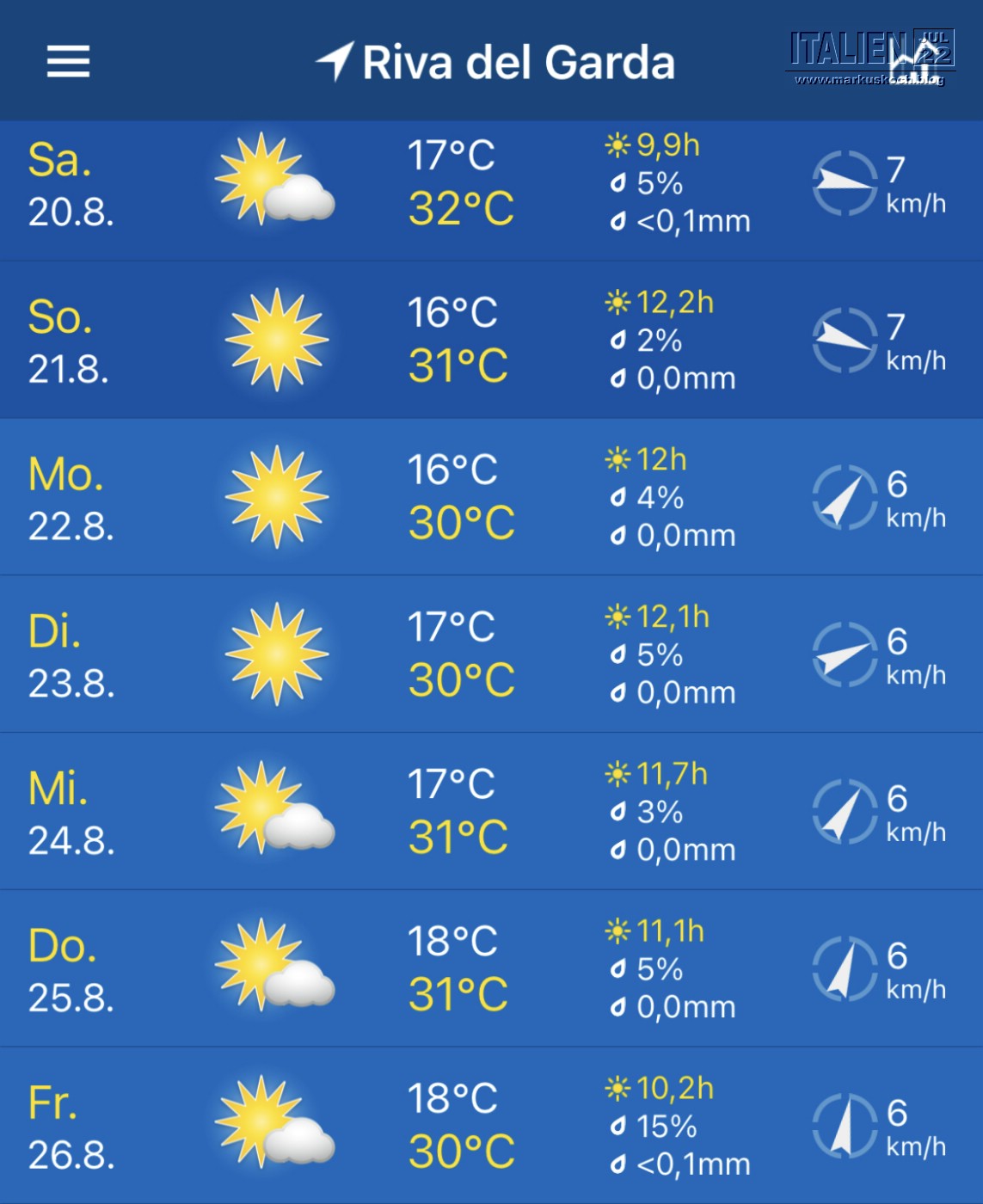Image resolution: width=983 pixels, height=1204 pixels.
Task: Open forecast for Wednesday 24.8.
Action: click(491, 811)
